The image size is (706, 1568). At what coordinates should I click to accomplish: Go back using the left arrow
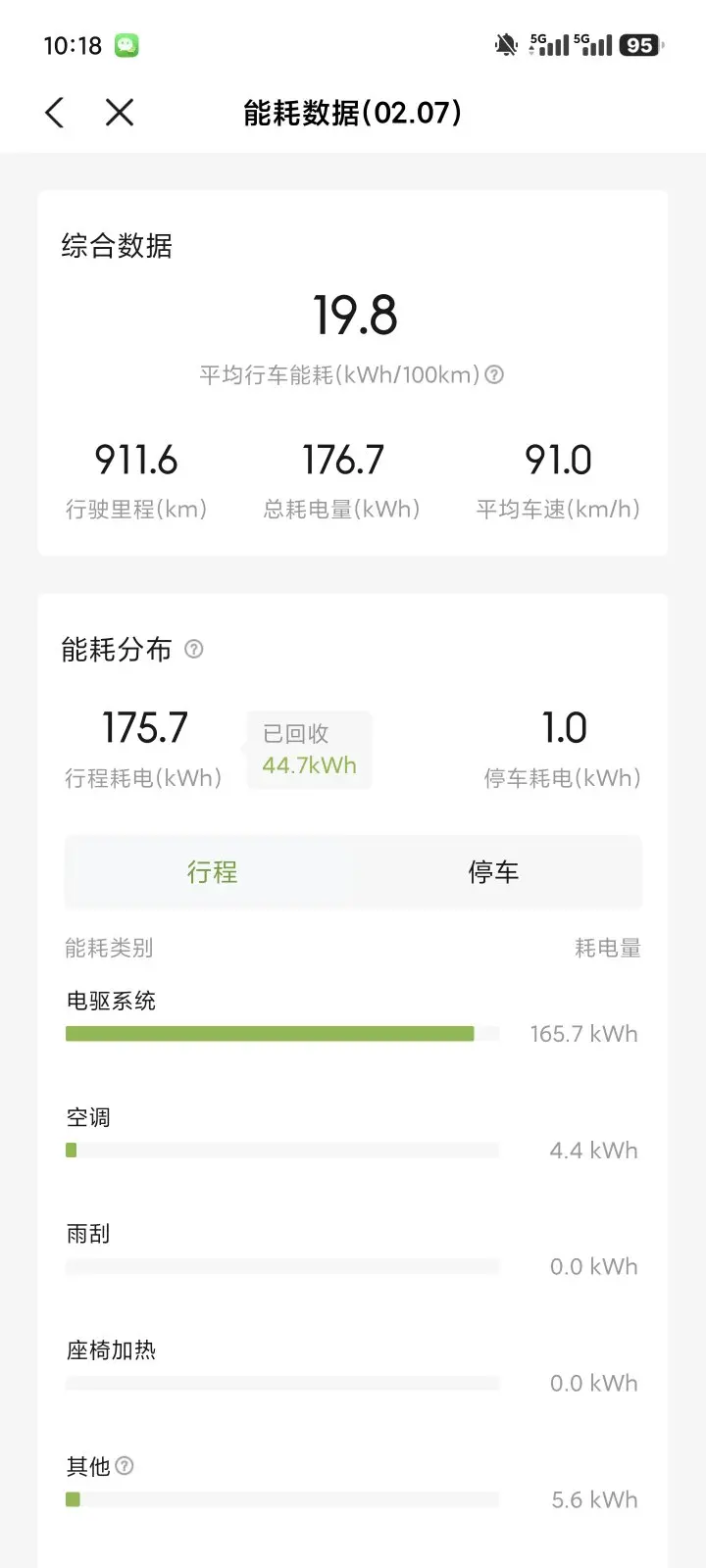55,113
